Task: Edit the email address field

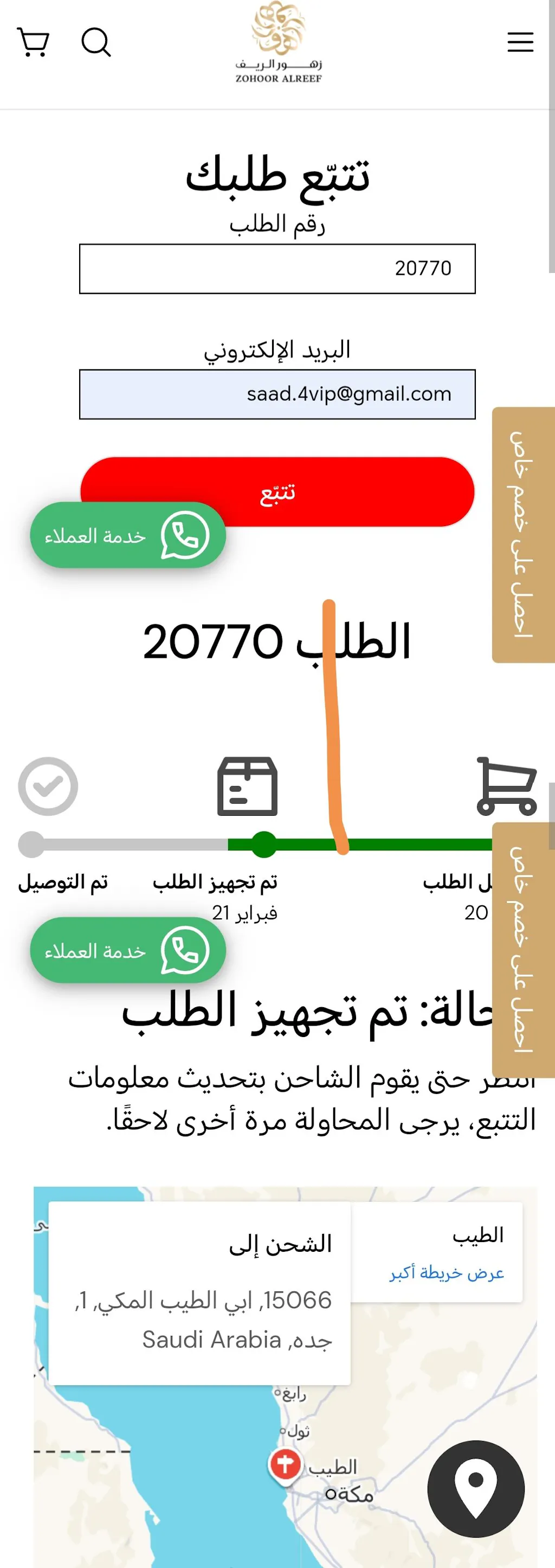Action: [x=277, y=394]
